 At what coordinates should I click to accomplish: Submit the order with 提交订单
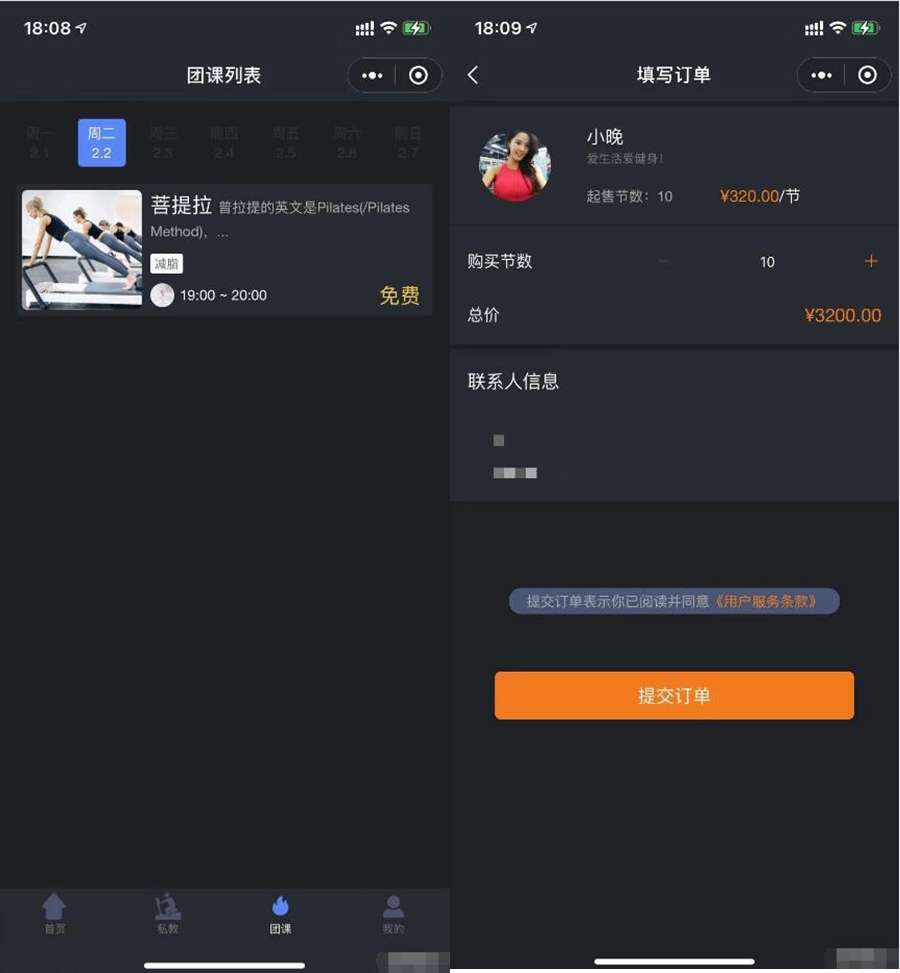click(674, 696)
